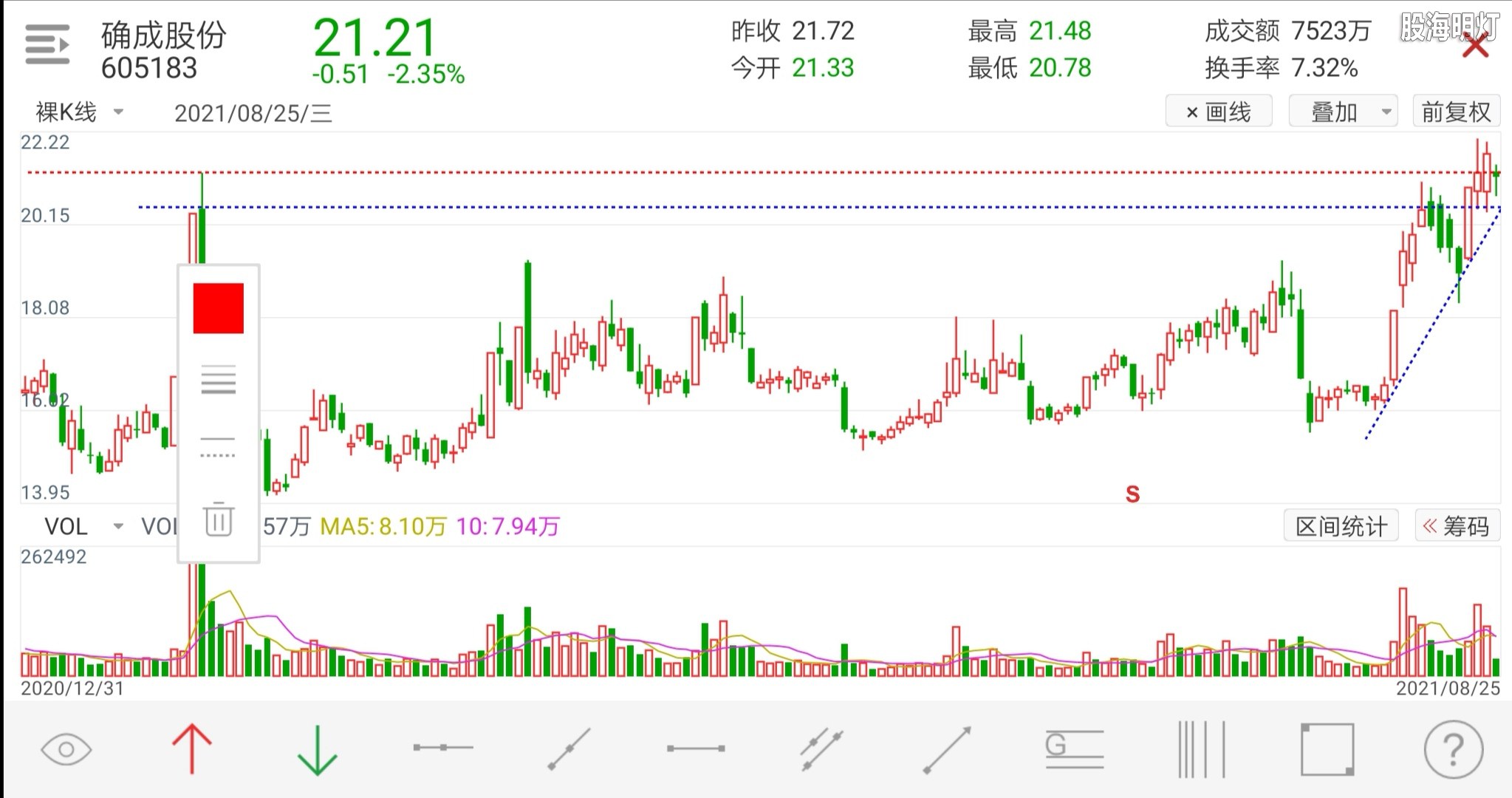The image size is (1512, 798).
Task: Select the golden section G-lines tool
Action: point(1073,750)
